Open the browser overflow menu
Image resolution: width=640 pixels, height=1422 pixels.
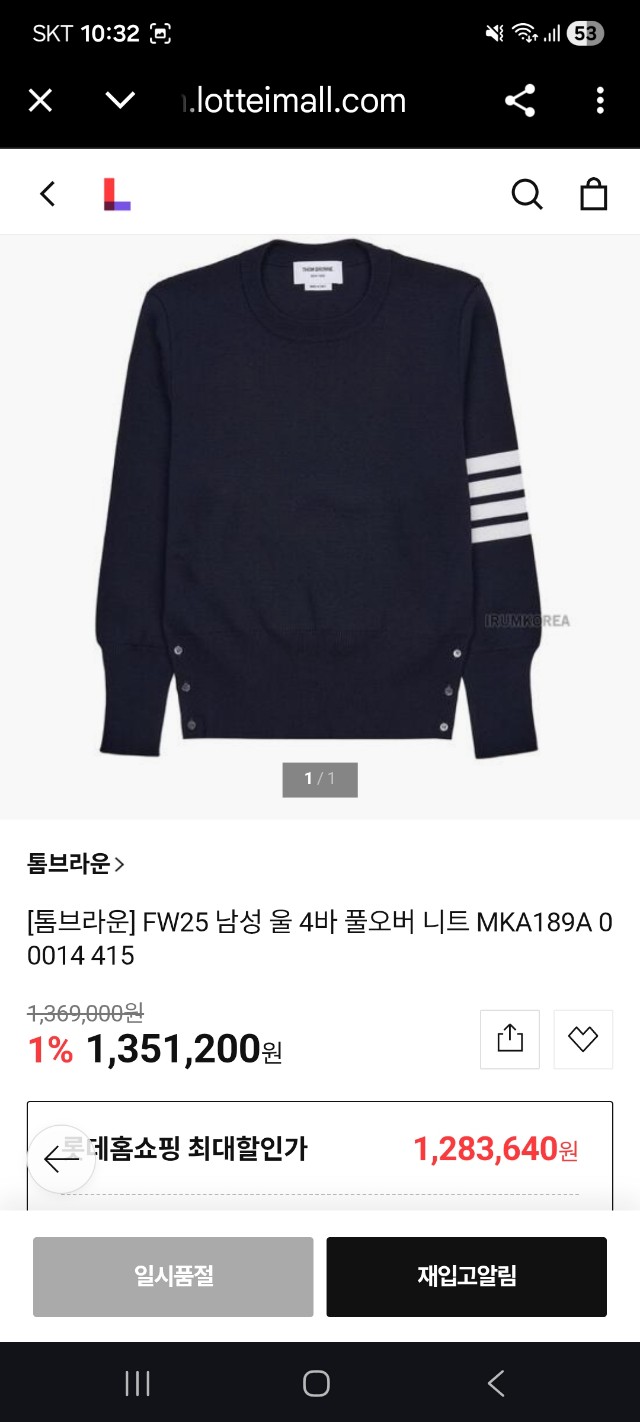(x=600, y=100)
